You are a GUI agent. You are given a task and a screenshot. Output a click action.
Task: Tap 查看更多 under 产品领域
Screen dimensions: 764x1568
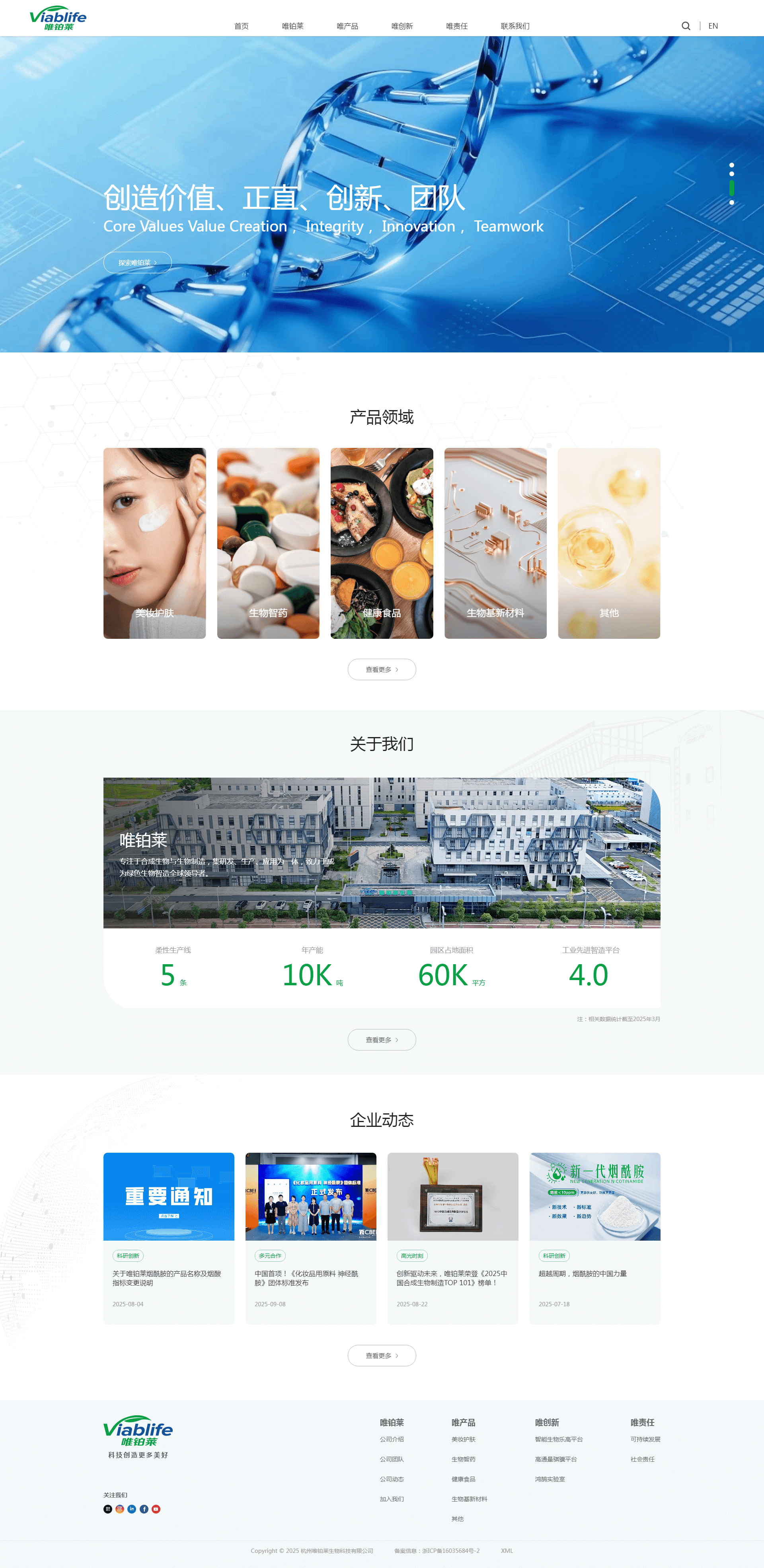pyautogui.click(x=382, y=669)
